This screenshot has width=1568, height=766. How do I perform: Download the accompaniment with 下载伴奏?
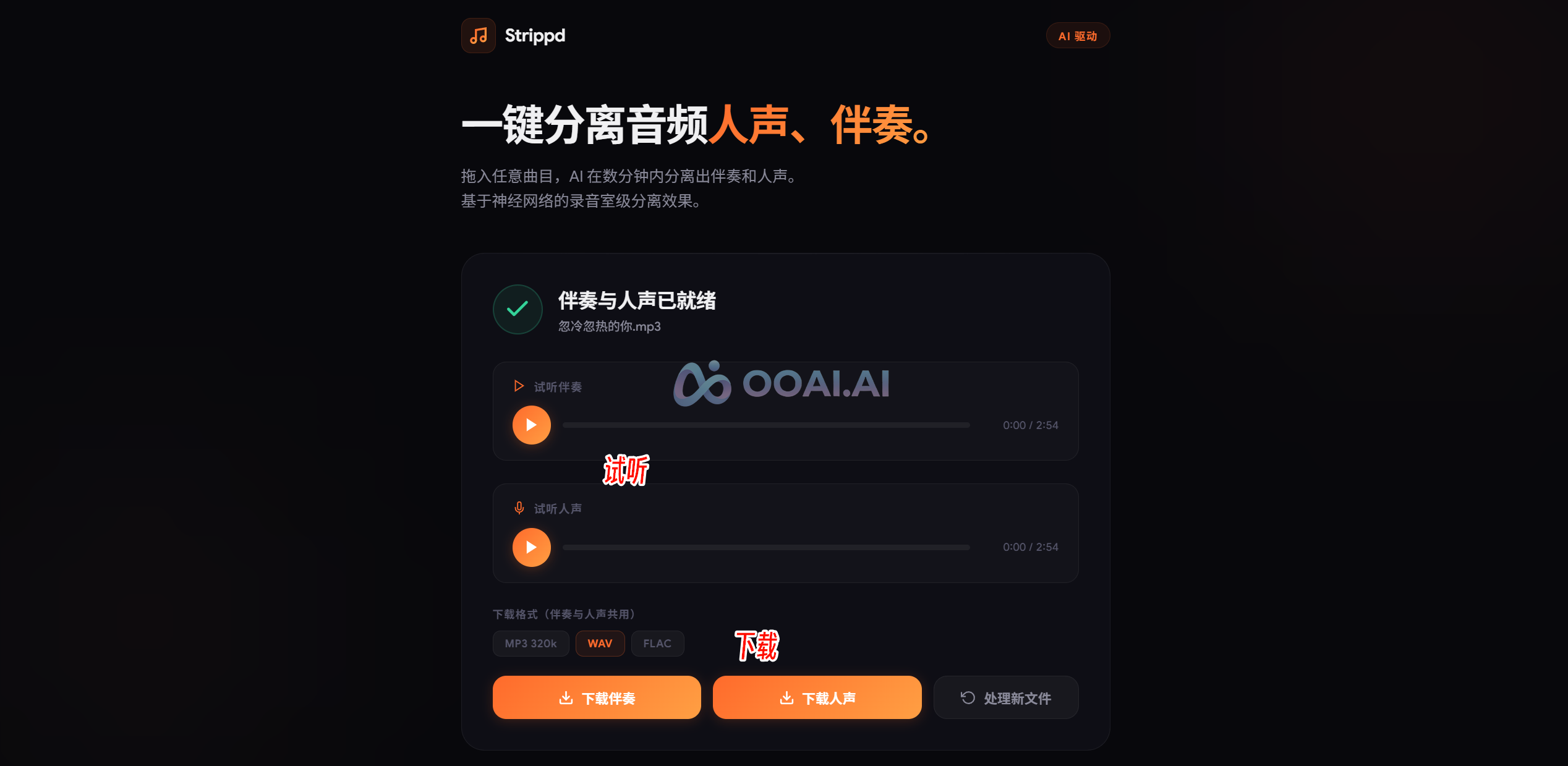(x=596, y=698)
